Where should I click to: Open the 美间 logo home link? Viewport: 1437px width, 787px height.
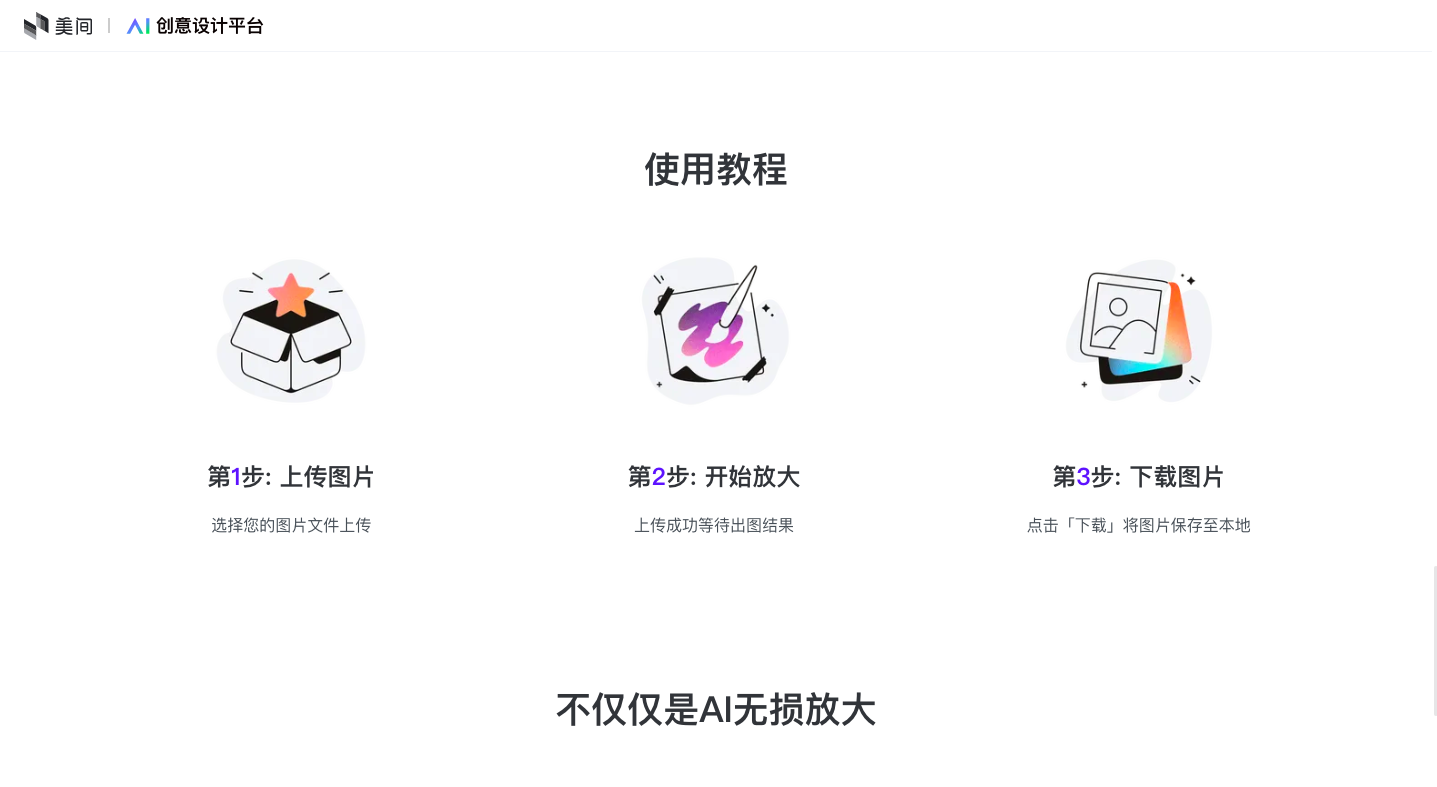(x=58, y=26)
